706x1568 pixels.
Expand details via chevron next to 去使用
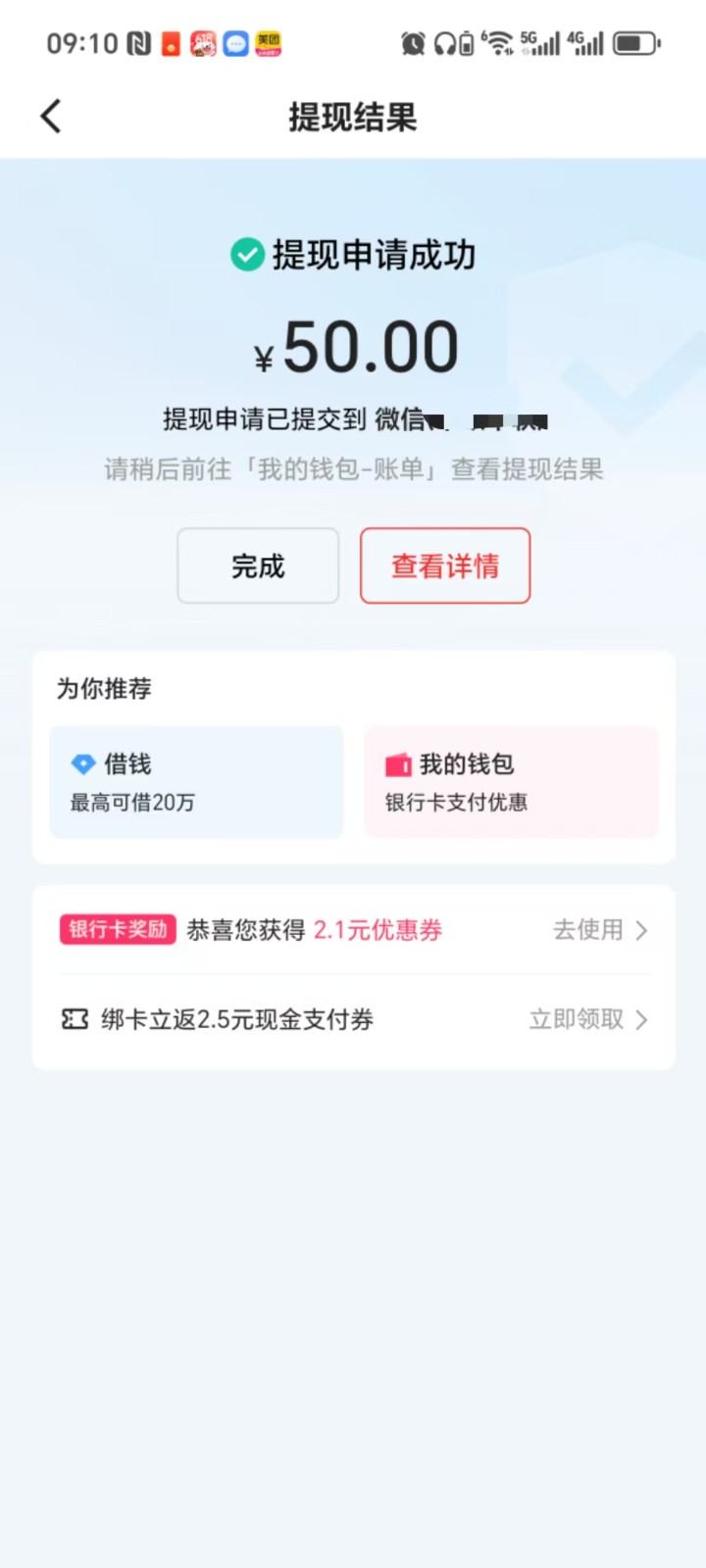coord(642,931)
